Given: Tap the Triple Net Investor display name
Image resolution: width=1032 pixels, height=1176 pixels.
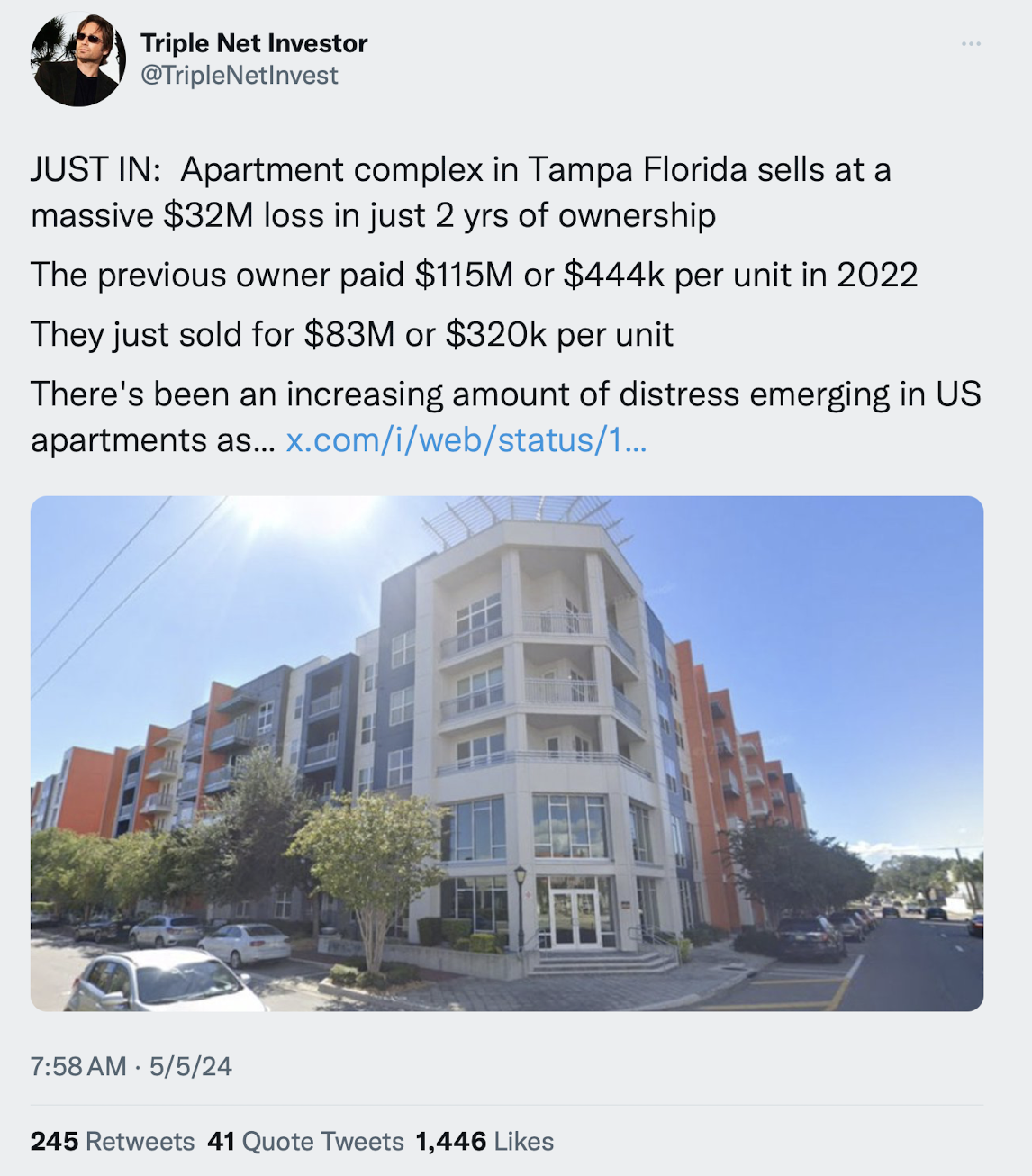Looking at the screenshot, I should click(254, 43).
